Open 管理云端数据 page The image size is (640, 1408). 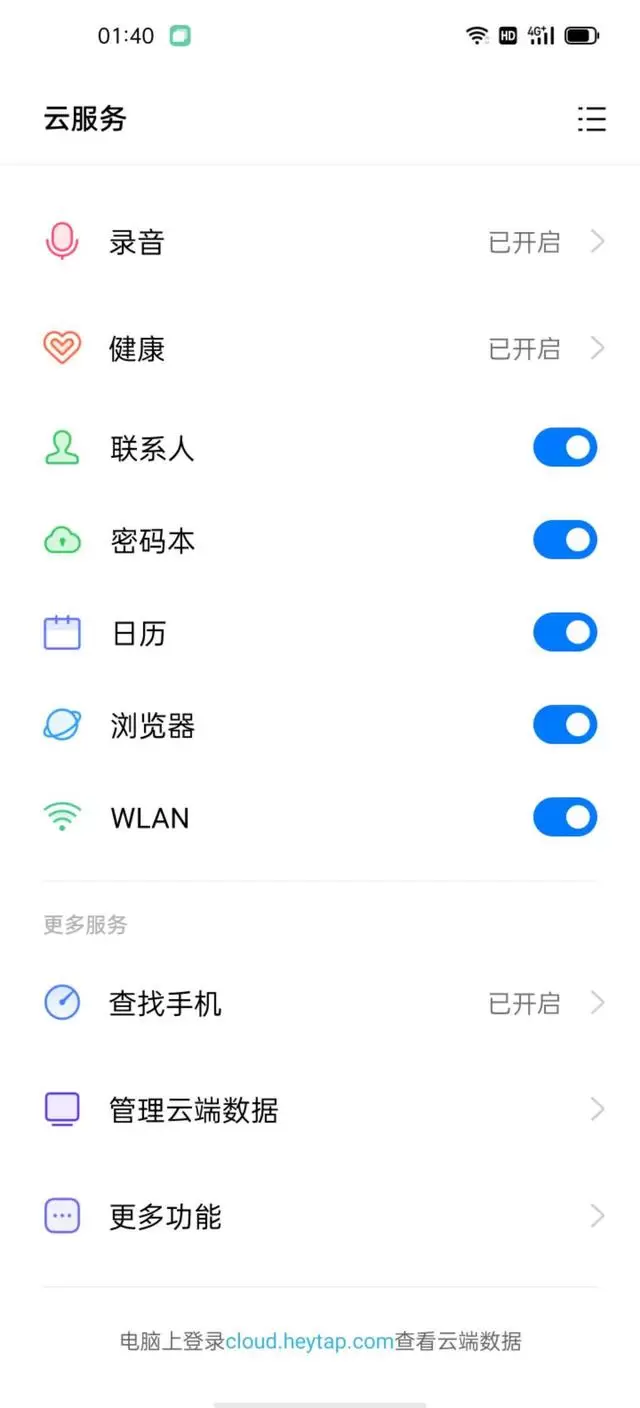320,1110
